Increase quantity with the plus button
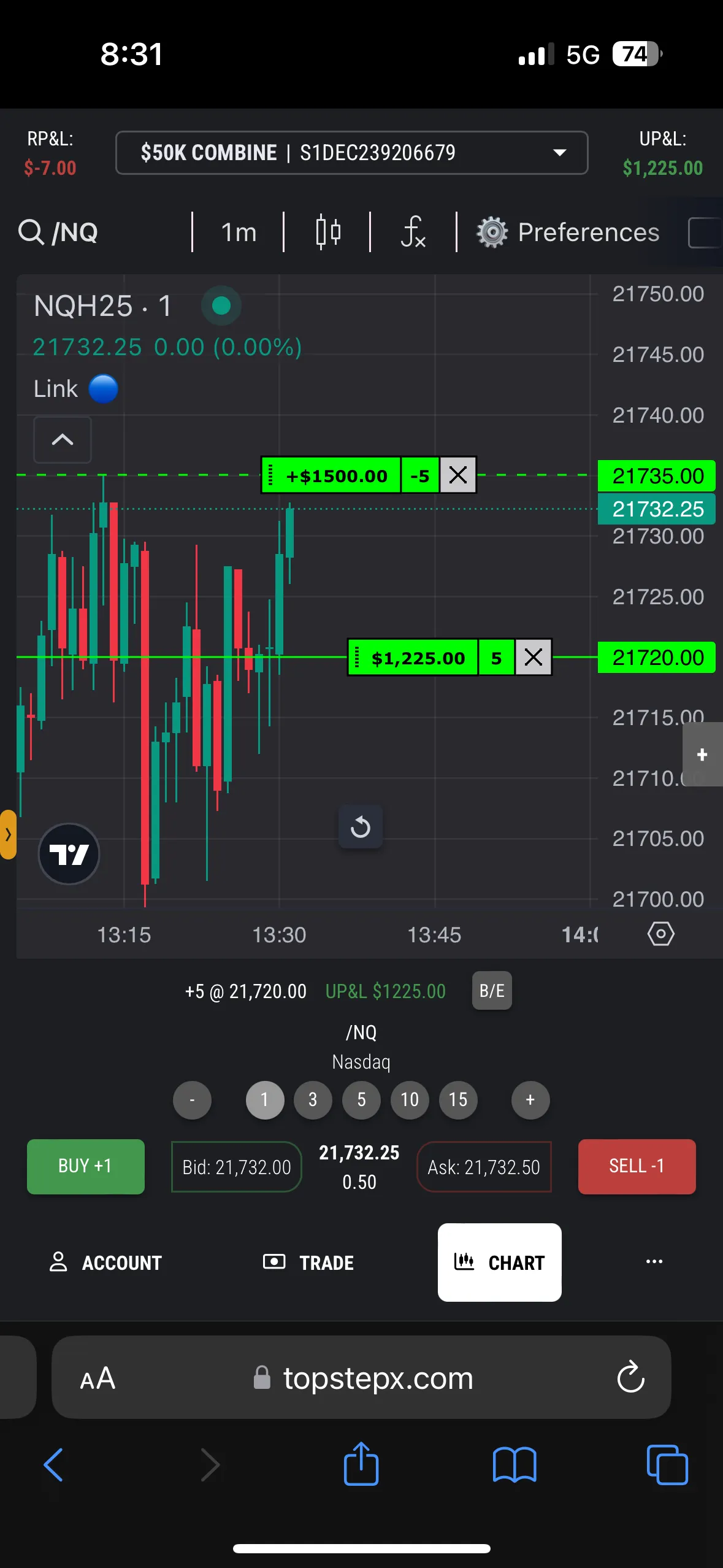Image resolution: width=723 pixels, height=1568 pixels. 530,1100
